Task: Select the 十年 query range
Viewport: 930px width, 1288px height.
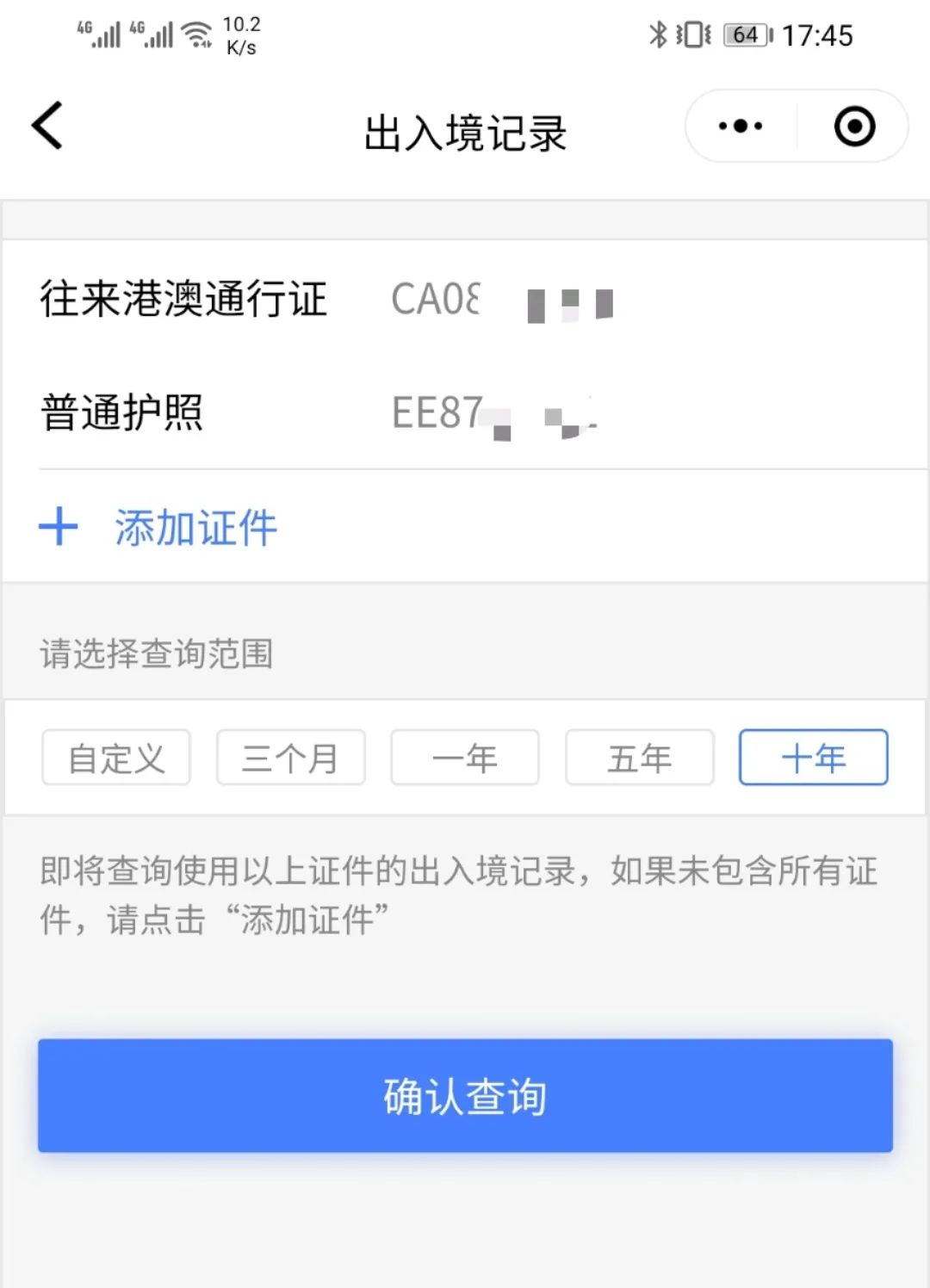Action: (813, 758)
